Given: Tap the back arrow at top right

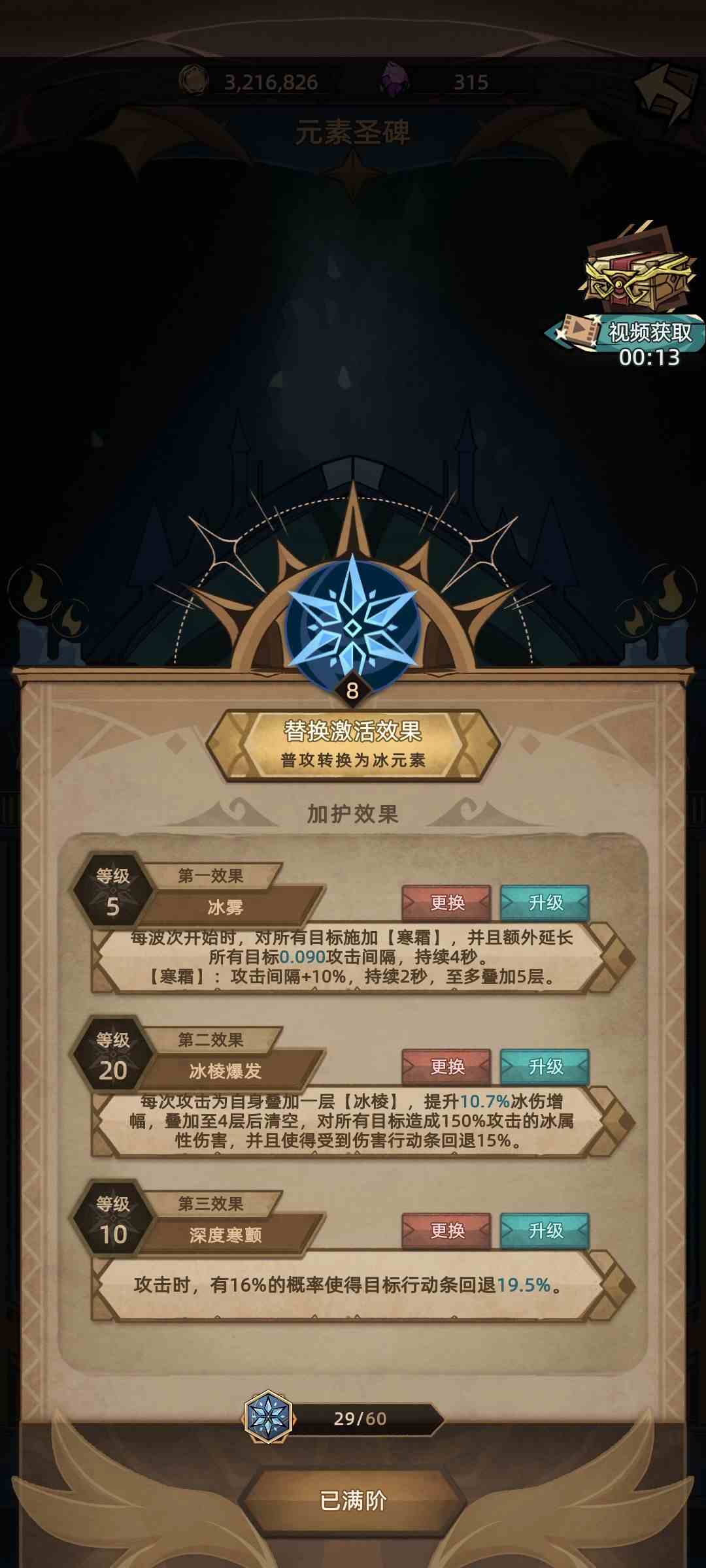Looking at the screenshot, I should 667,93.
